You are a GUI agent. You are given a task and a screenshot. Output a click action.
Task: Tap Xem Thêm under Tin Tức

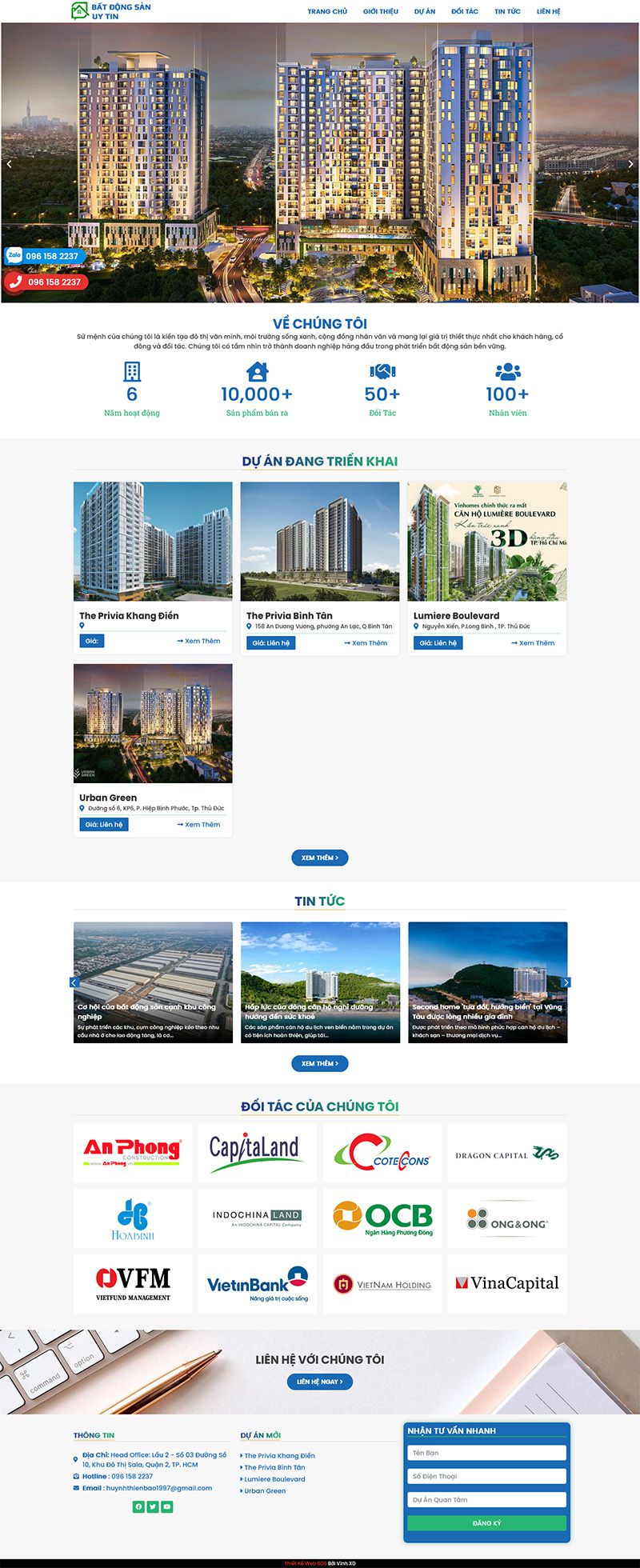click(320, 1063)
